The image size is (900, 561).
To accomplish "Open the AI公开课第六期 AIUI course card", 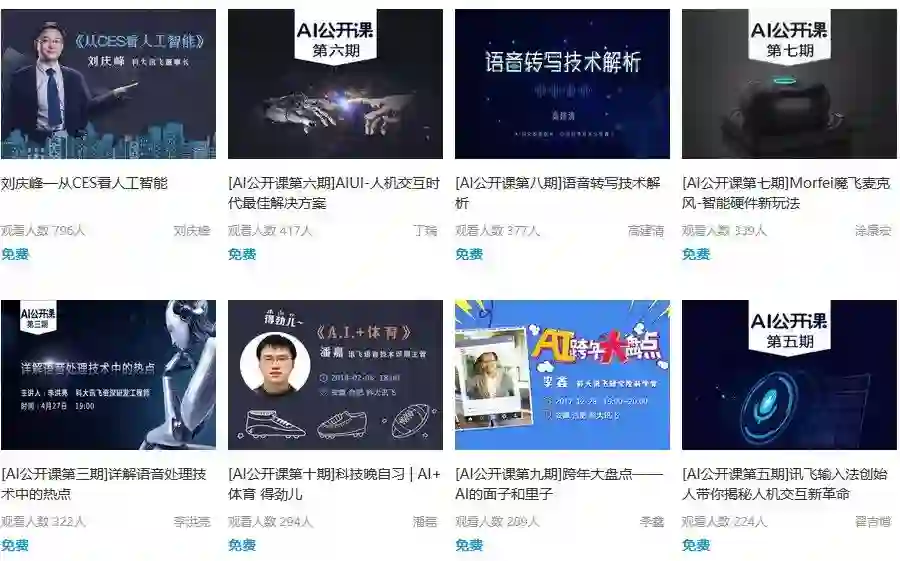I will pos(335,84).
